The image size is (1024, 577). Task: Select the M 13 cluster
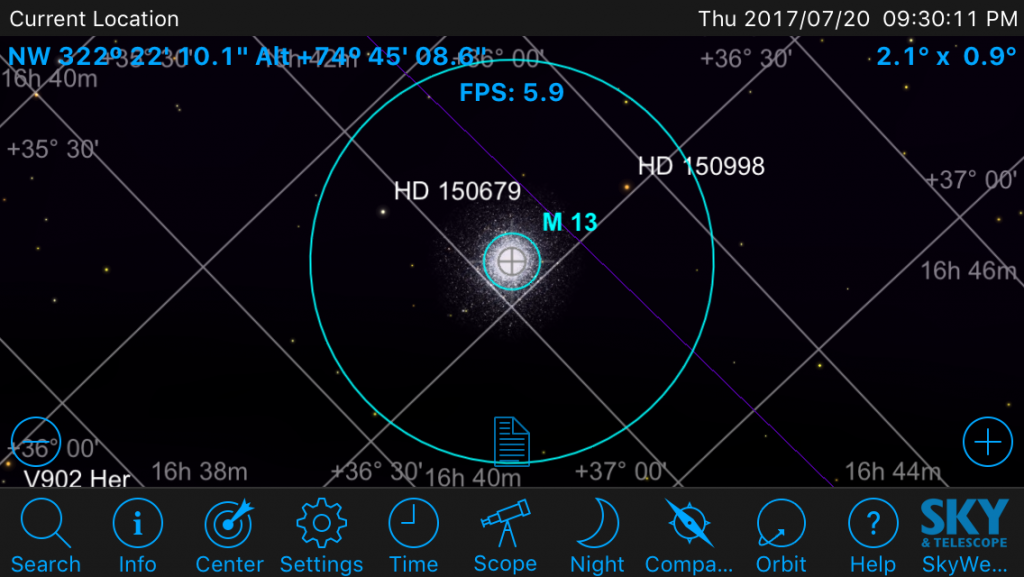tap(512, 262)
